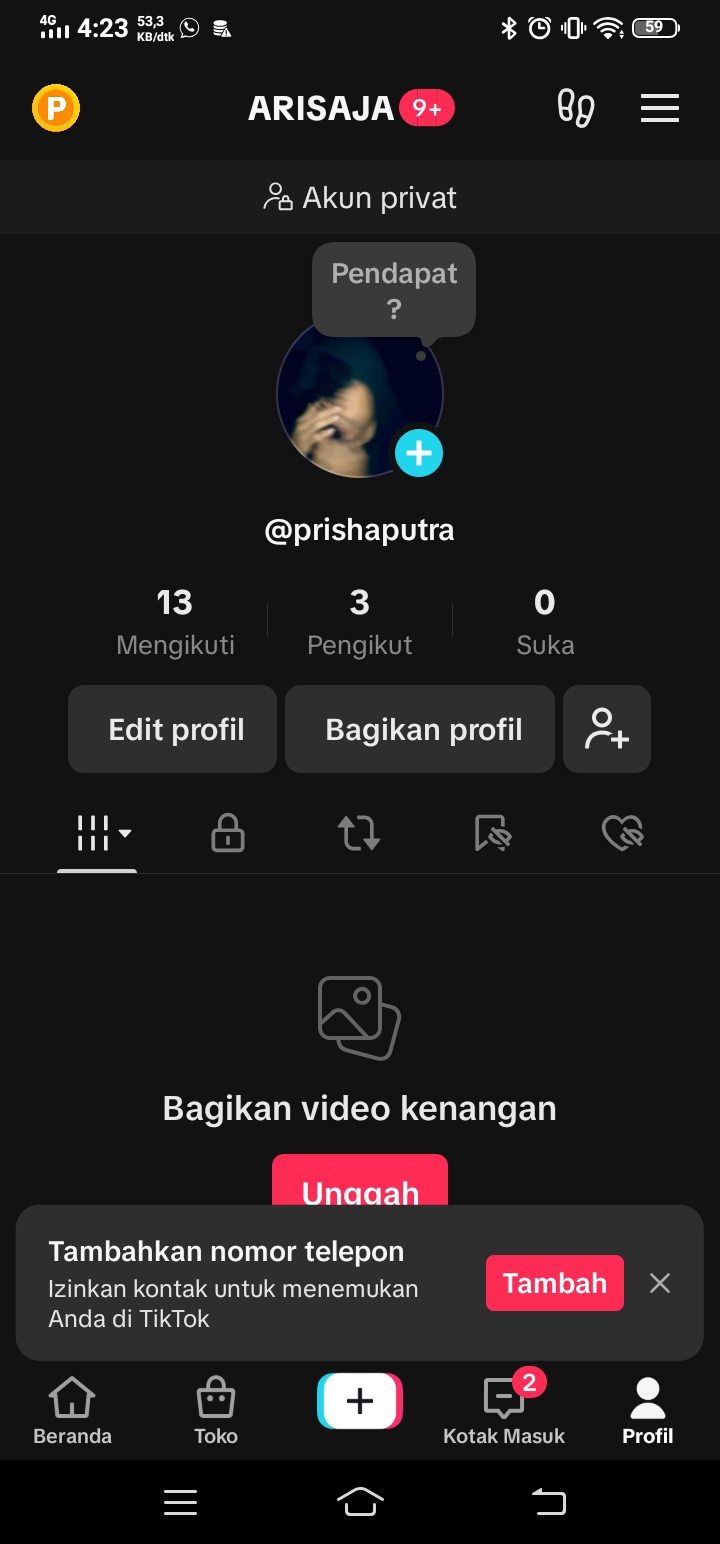Open the hidden liked videos heart tab

pos(622,832)
